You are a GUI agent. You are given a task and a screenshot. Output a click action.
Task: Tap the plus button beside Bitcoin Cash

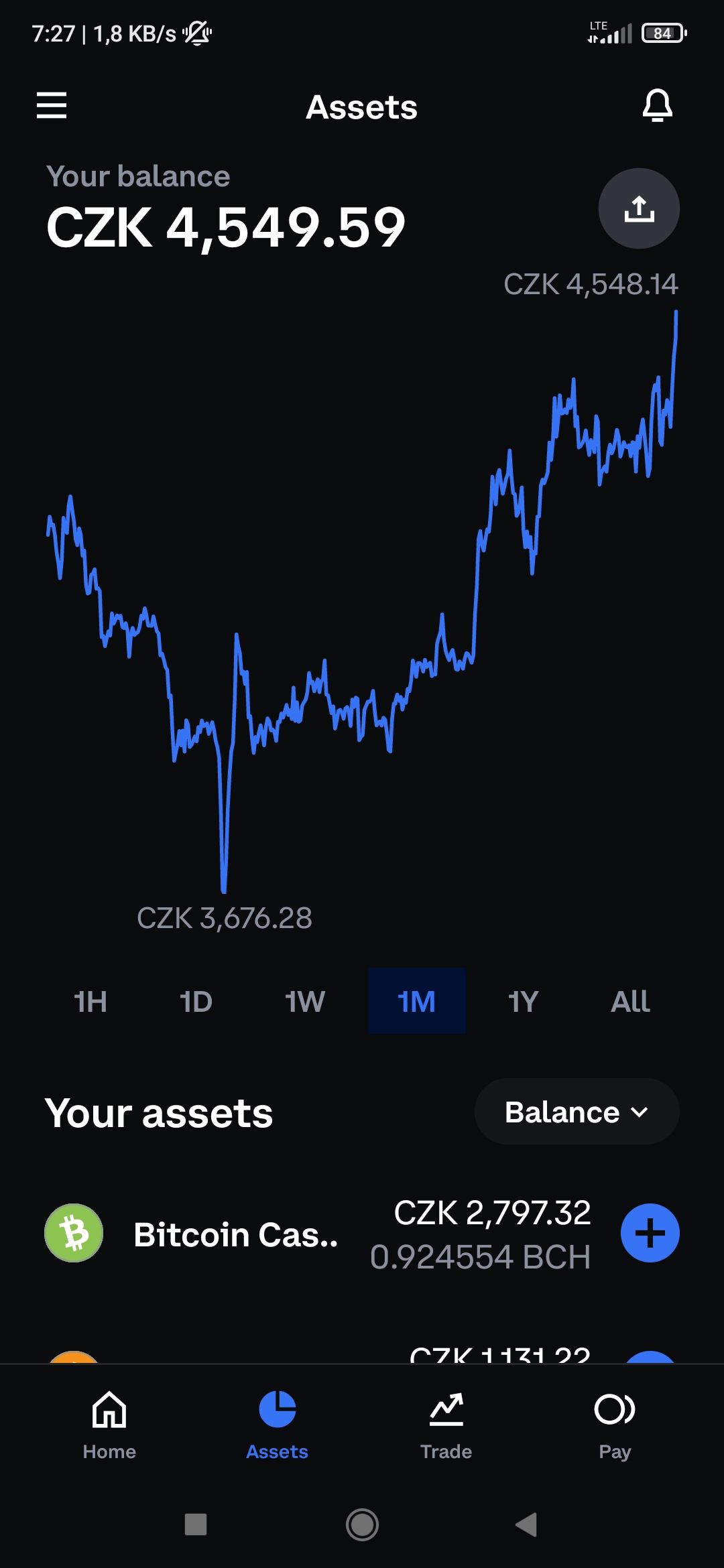[x=650, y=1233]
